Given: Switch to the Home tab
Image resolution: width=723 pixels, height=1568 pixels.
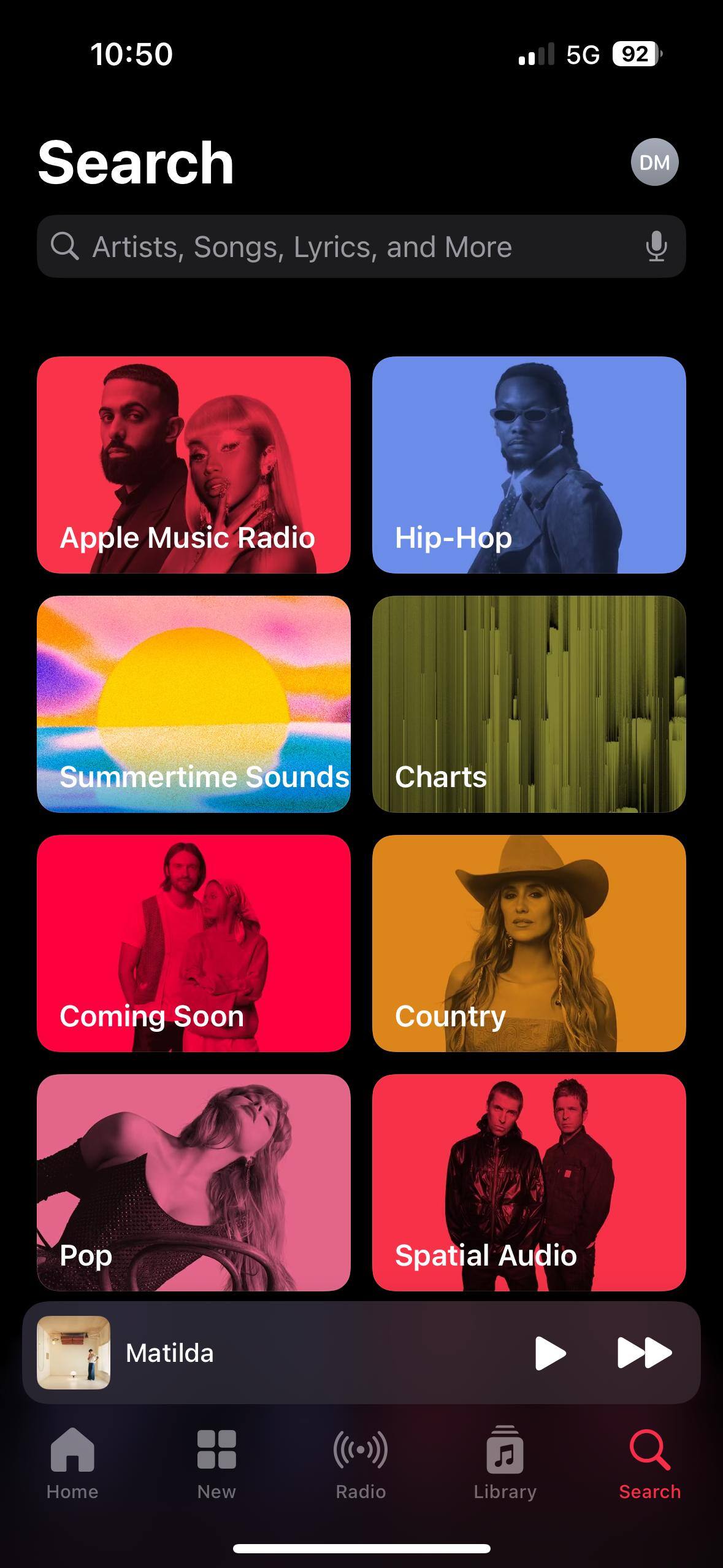Looking at the screenshot, I should coord(72,1462).
